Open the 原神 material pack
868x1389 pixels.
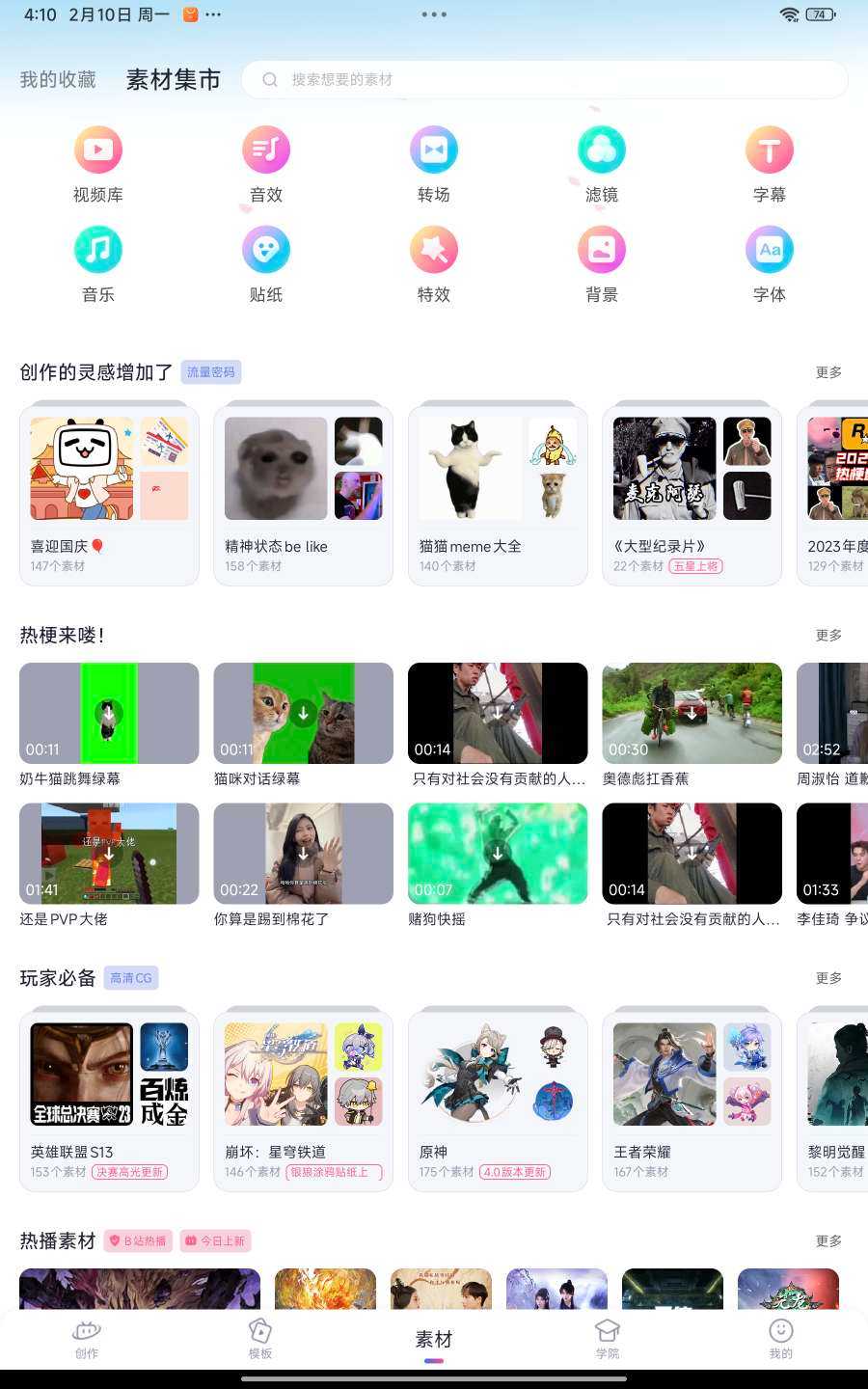click(498, 1100)
